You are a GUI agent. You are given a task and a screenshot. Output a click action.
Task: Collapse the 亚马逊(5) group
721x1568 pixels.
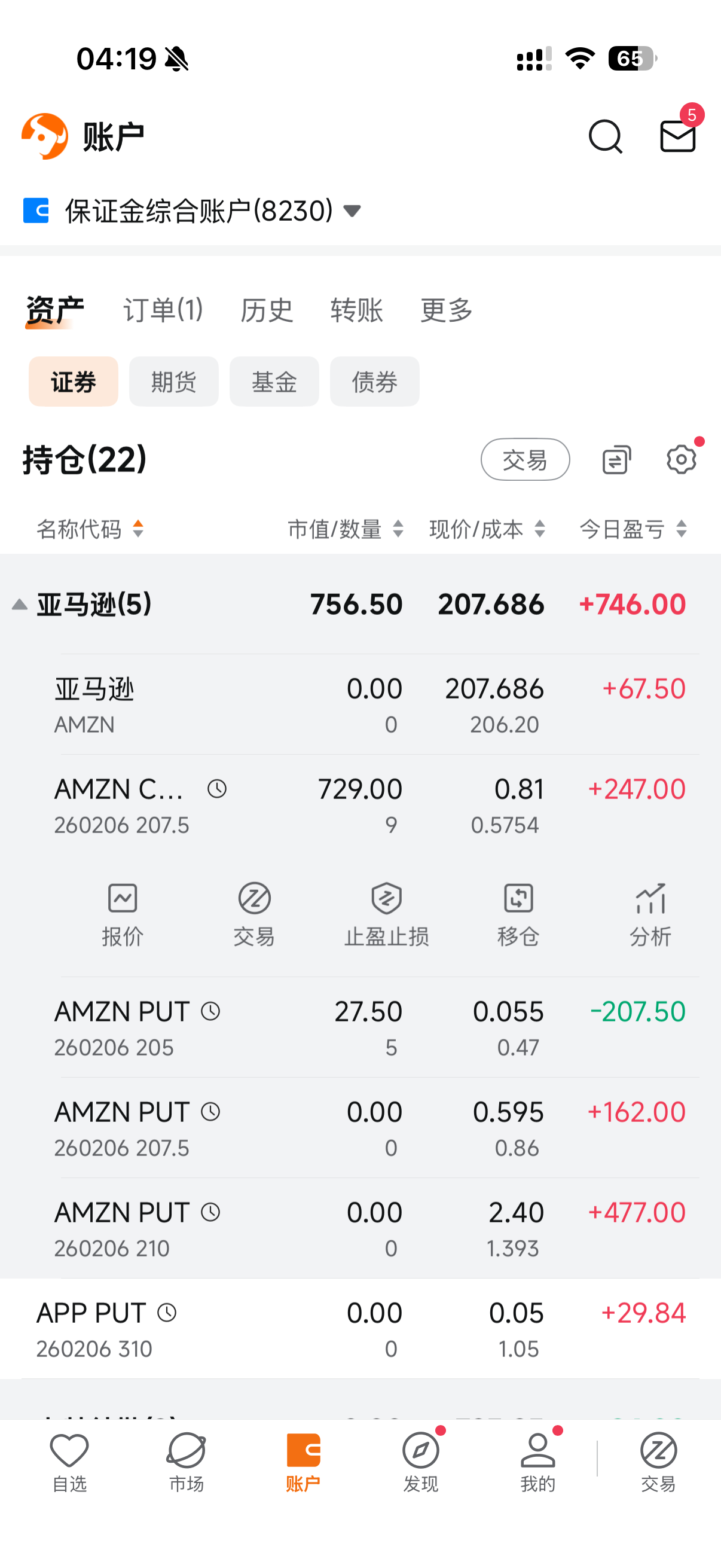pos(20,605)
